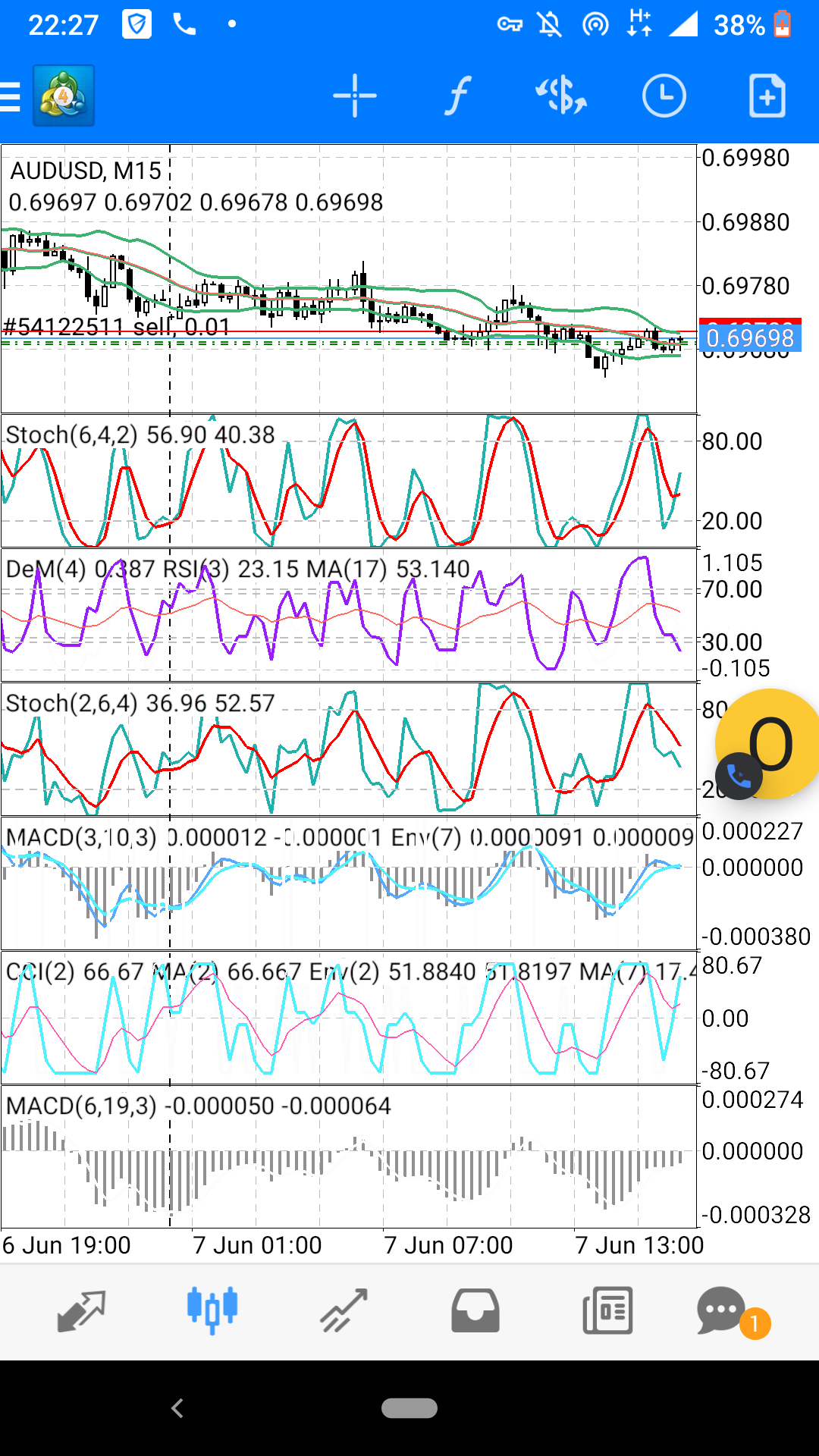Switch to the Quotes tab

pyautogui.click(x=81, y=1311)
